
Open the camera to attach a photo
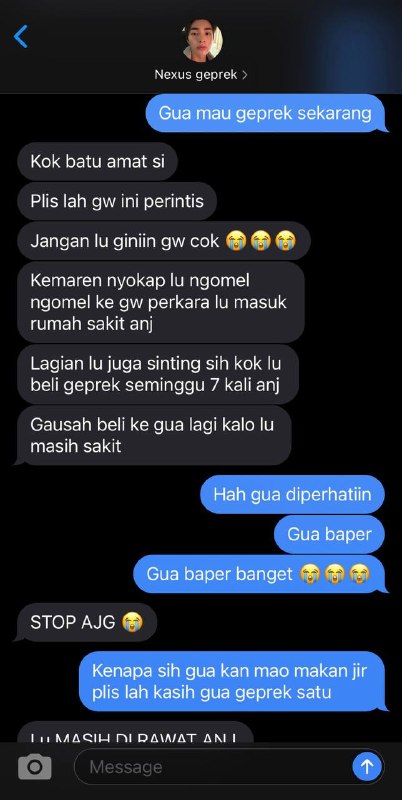coord(35,766)
